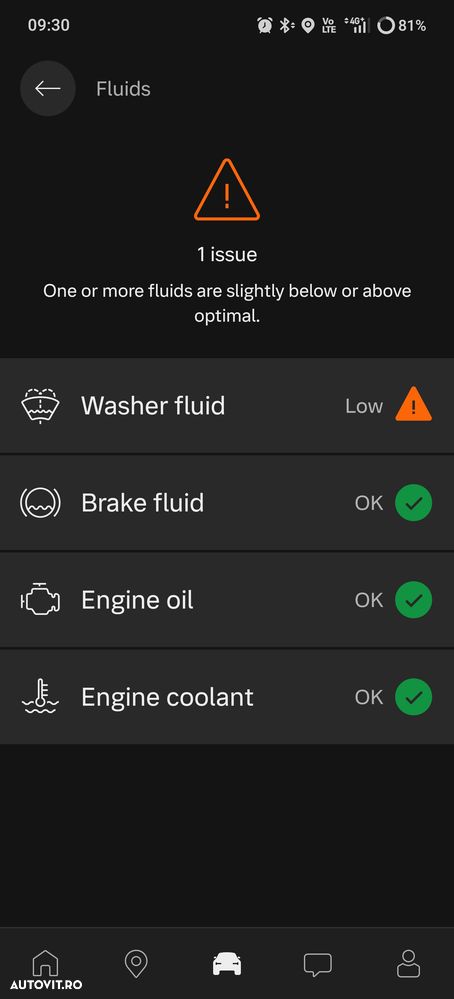This screenshot has height=999, width=454.
Task: Open the Engine coolant row
Action: click(x=227, y=697)
